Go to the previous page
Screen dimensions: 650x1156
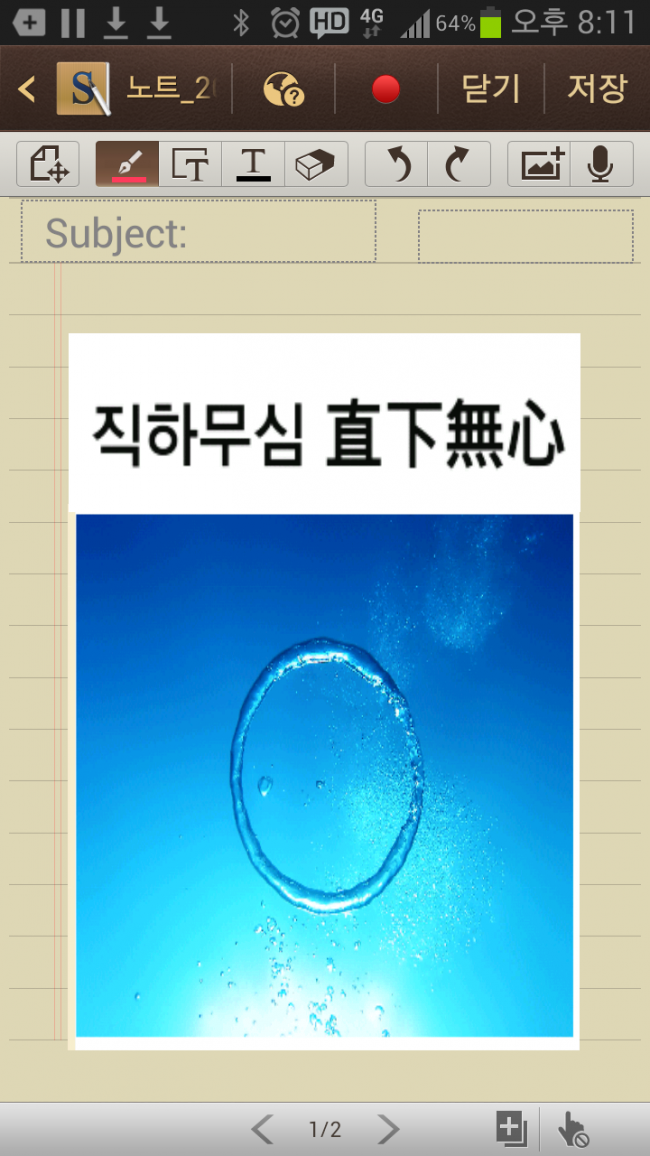262,1130
